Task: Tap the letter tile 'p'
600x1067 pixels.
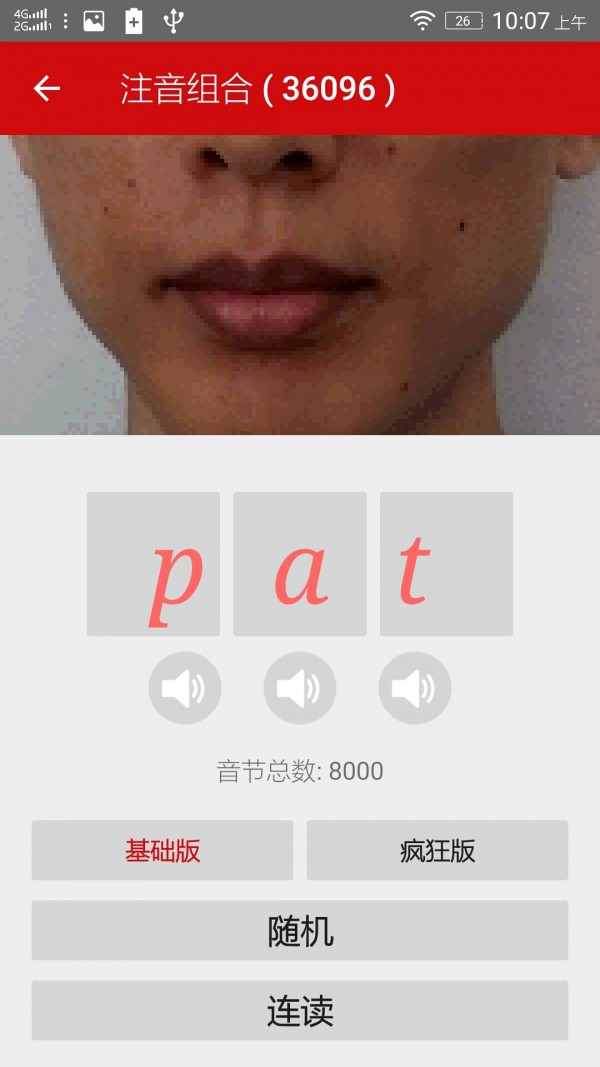Action: [x=153, y=564]
